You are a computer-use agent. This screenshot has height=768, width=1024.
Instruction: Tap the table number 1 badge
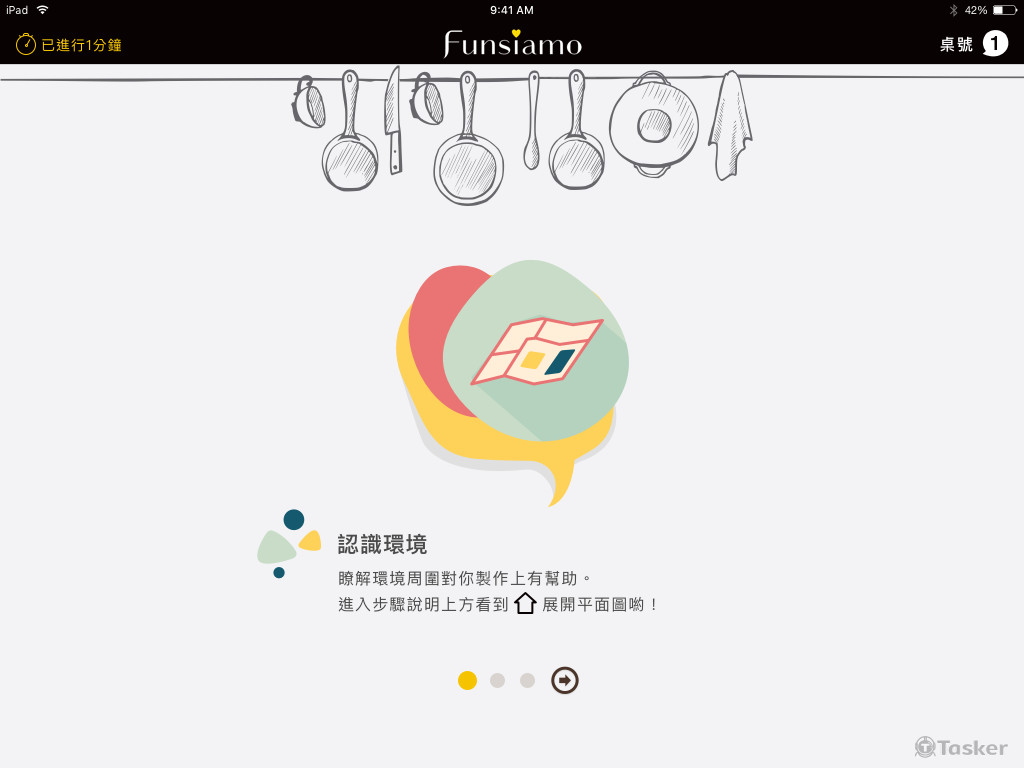[x=995, y=43]
